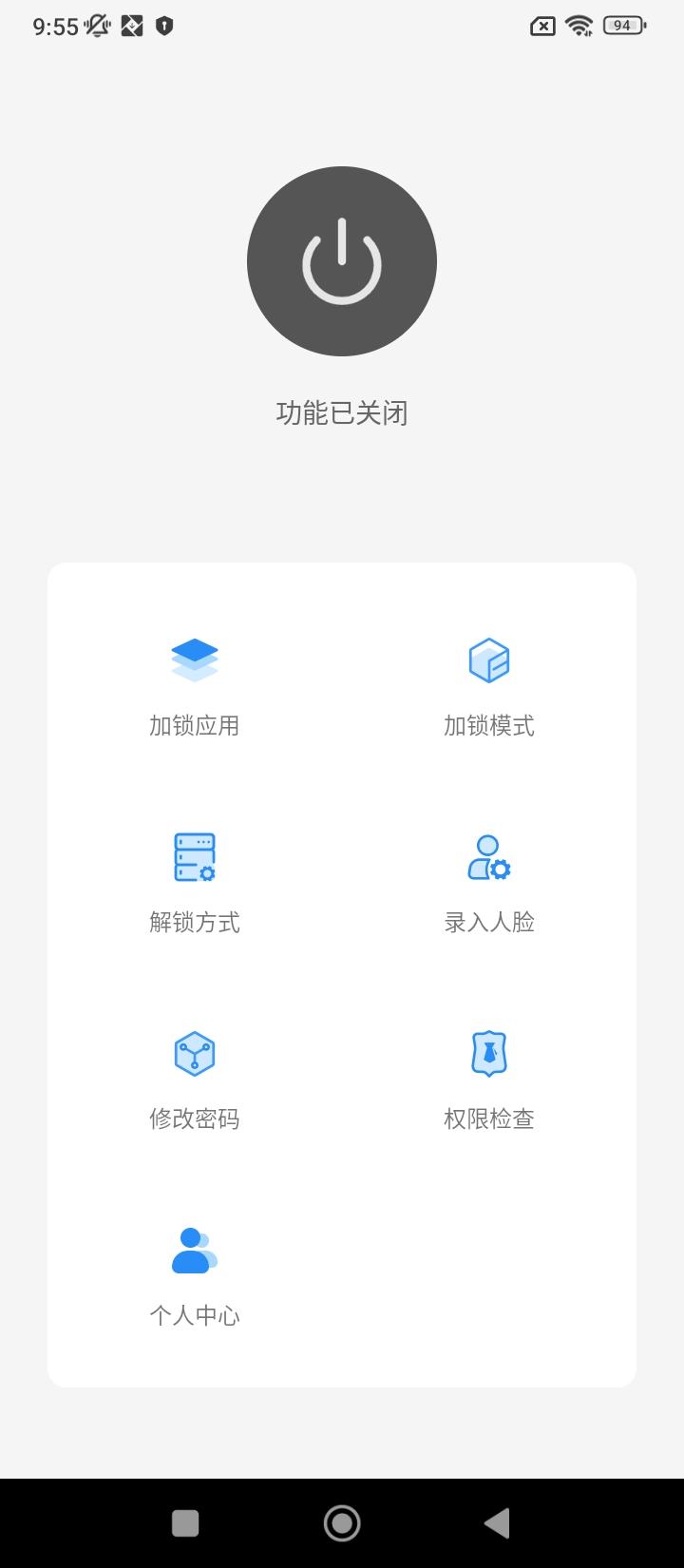
Task: Open 加锁模式 (lock mode)
Action: 489,687
